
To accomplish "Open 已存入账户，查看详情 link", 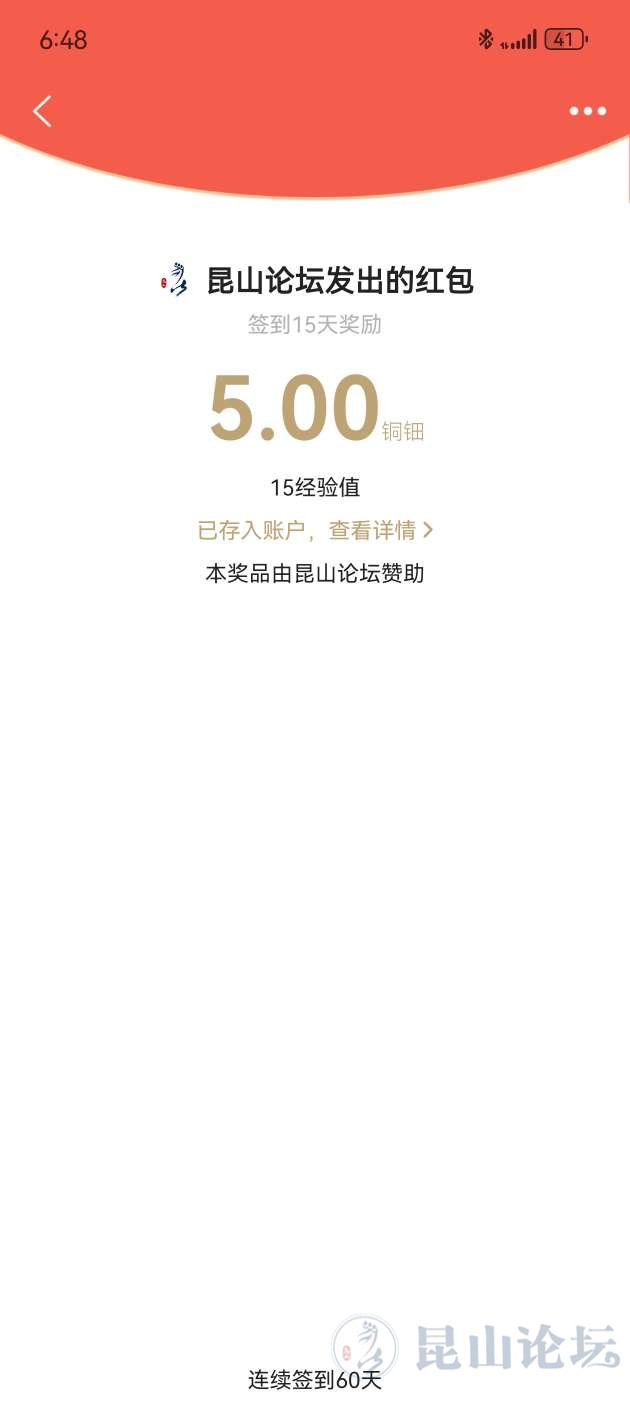I will point(315,530).
